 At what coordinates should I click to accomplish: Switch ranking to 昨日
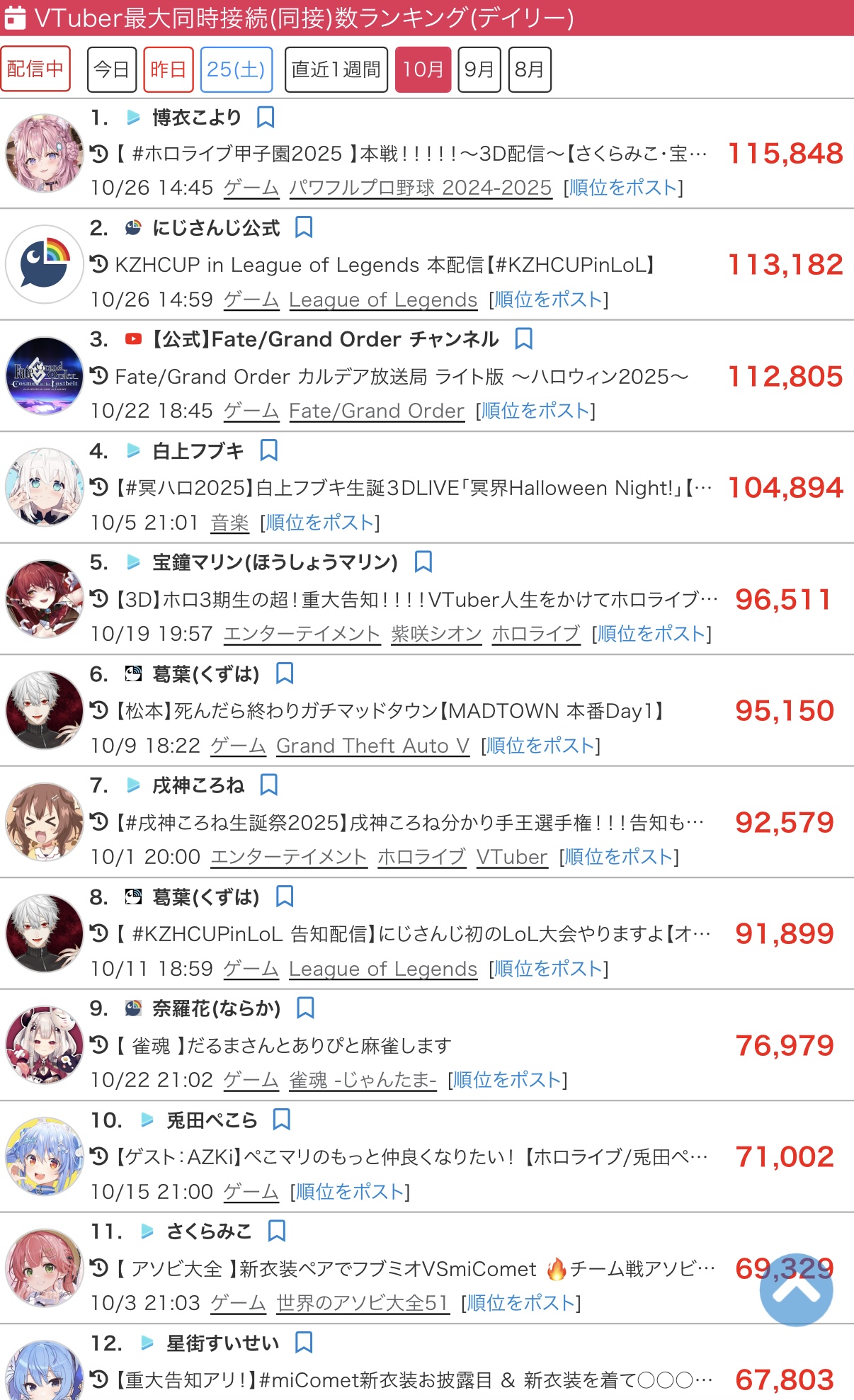[x=168, y=69]
